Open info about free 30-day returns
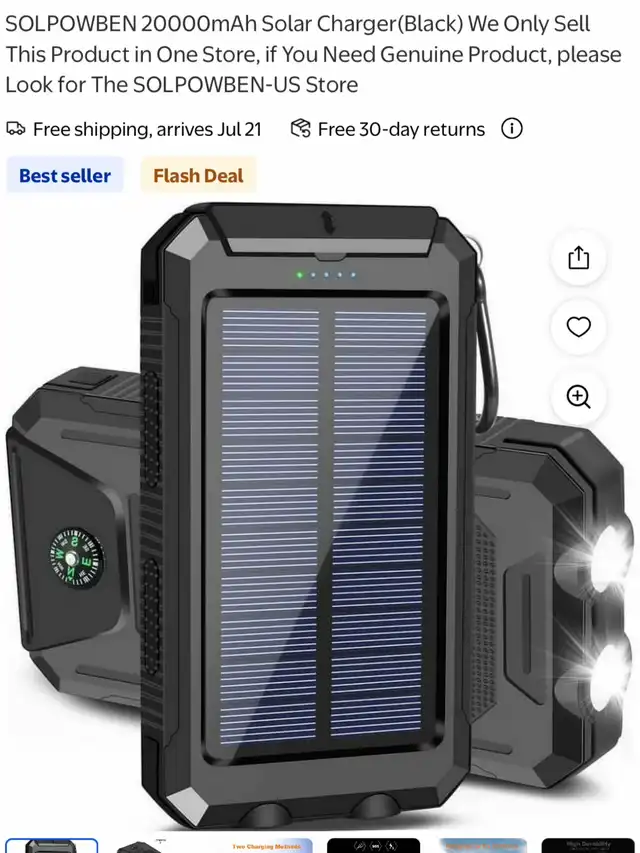640x853 pixels. (512, 129)
